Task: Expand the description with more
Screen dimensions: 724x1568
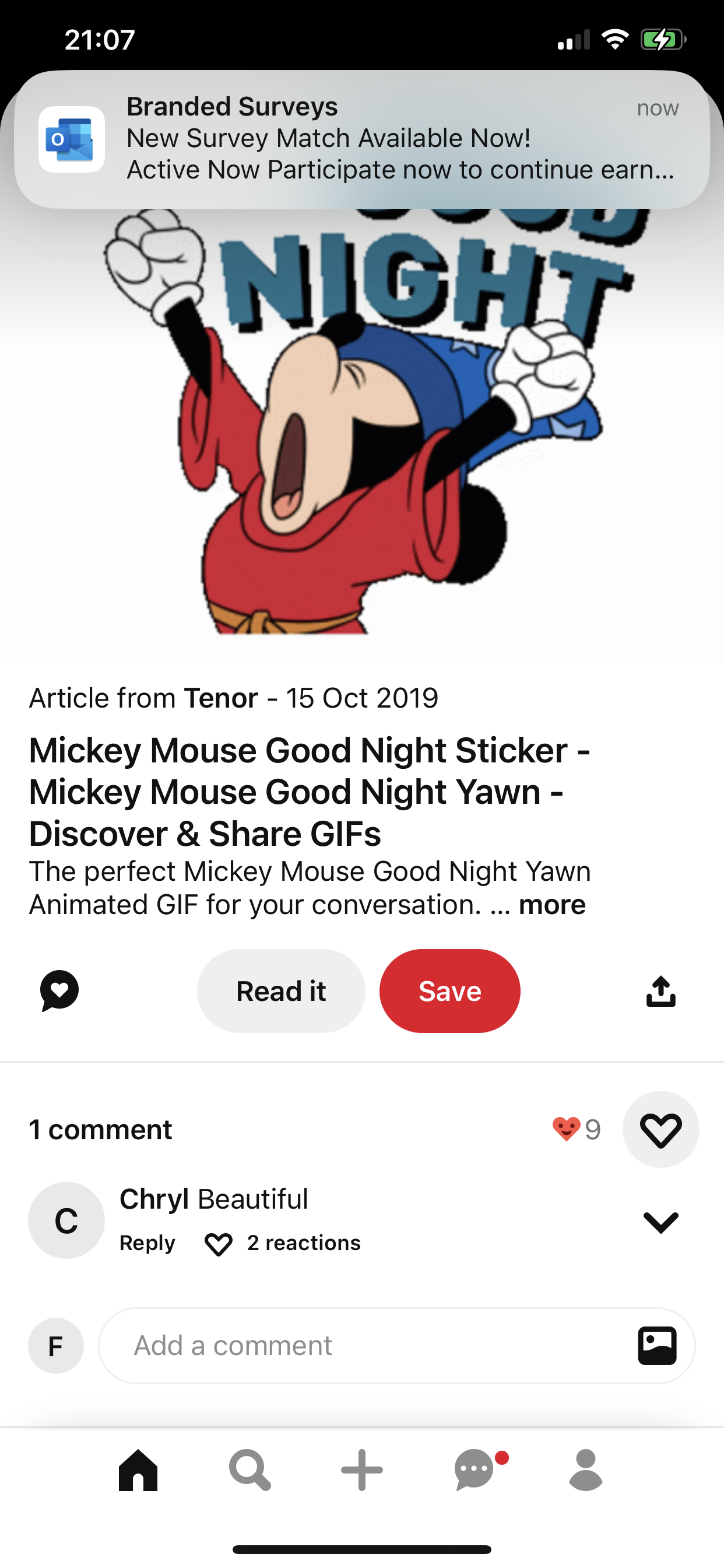Action: point(551,905)
